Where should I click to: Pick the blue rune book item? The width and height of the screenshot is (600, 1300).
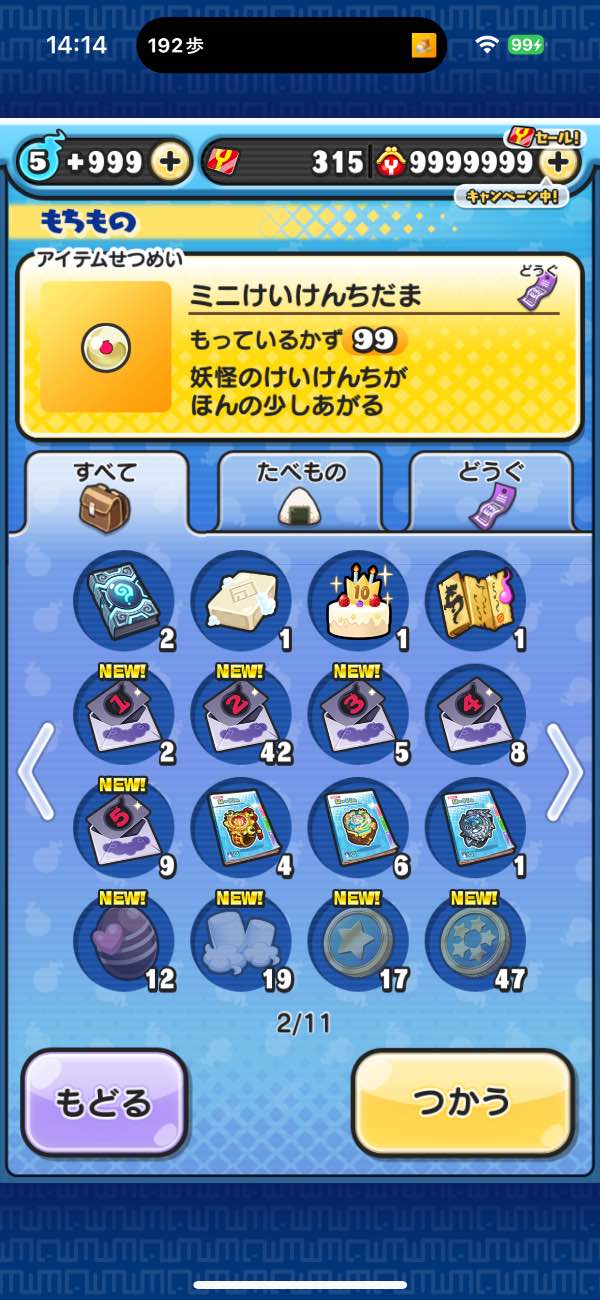point(124,602)
